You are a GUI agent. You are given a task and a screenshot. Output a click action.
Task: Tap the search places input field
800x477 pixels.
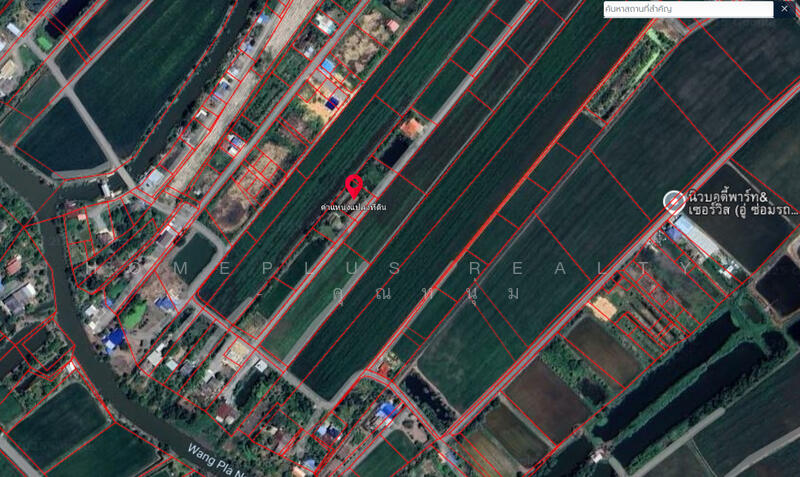pyautogui.click(x=687, y=9)
